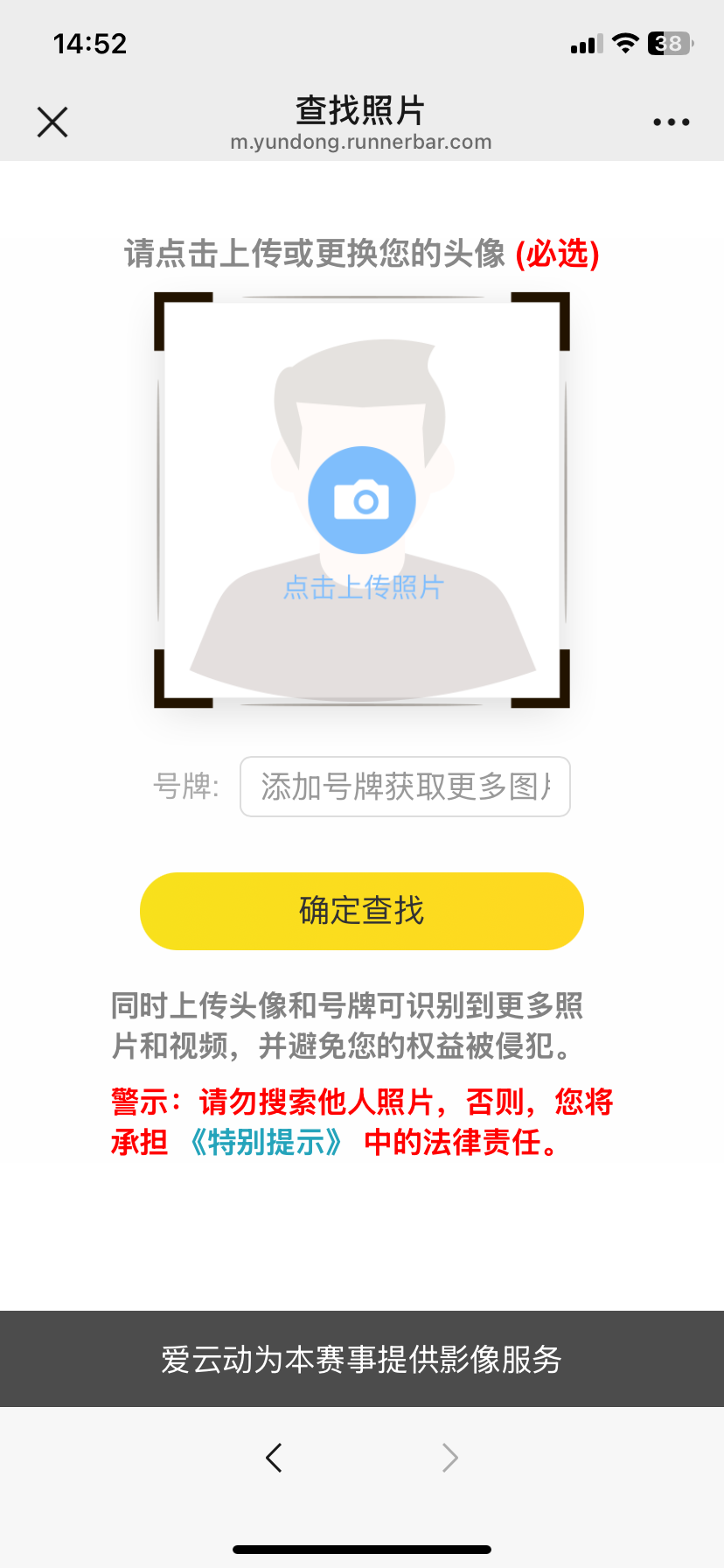
Task: Tap the 确定查找 button
Action: click(361, 911)
